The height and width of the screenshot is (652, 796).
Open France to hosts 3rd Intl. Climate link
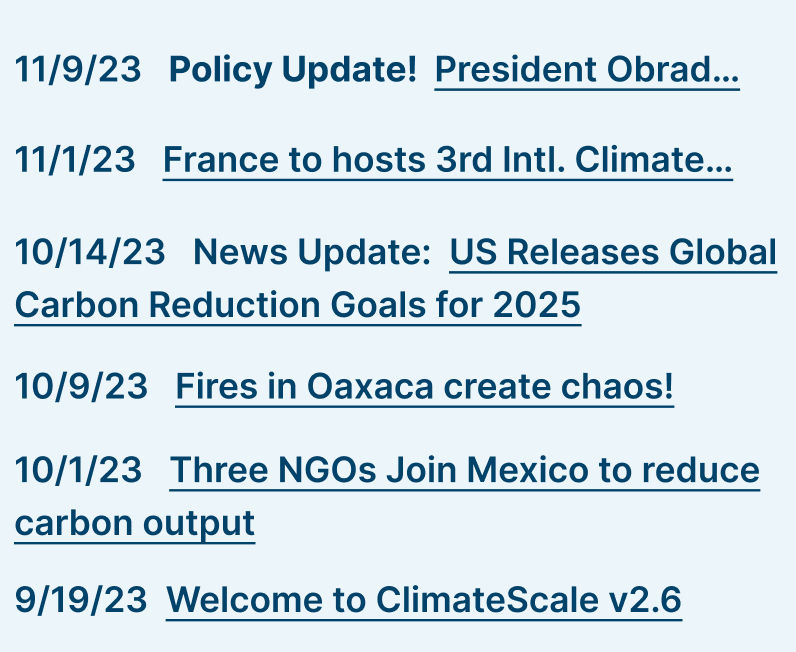point(447,160)
